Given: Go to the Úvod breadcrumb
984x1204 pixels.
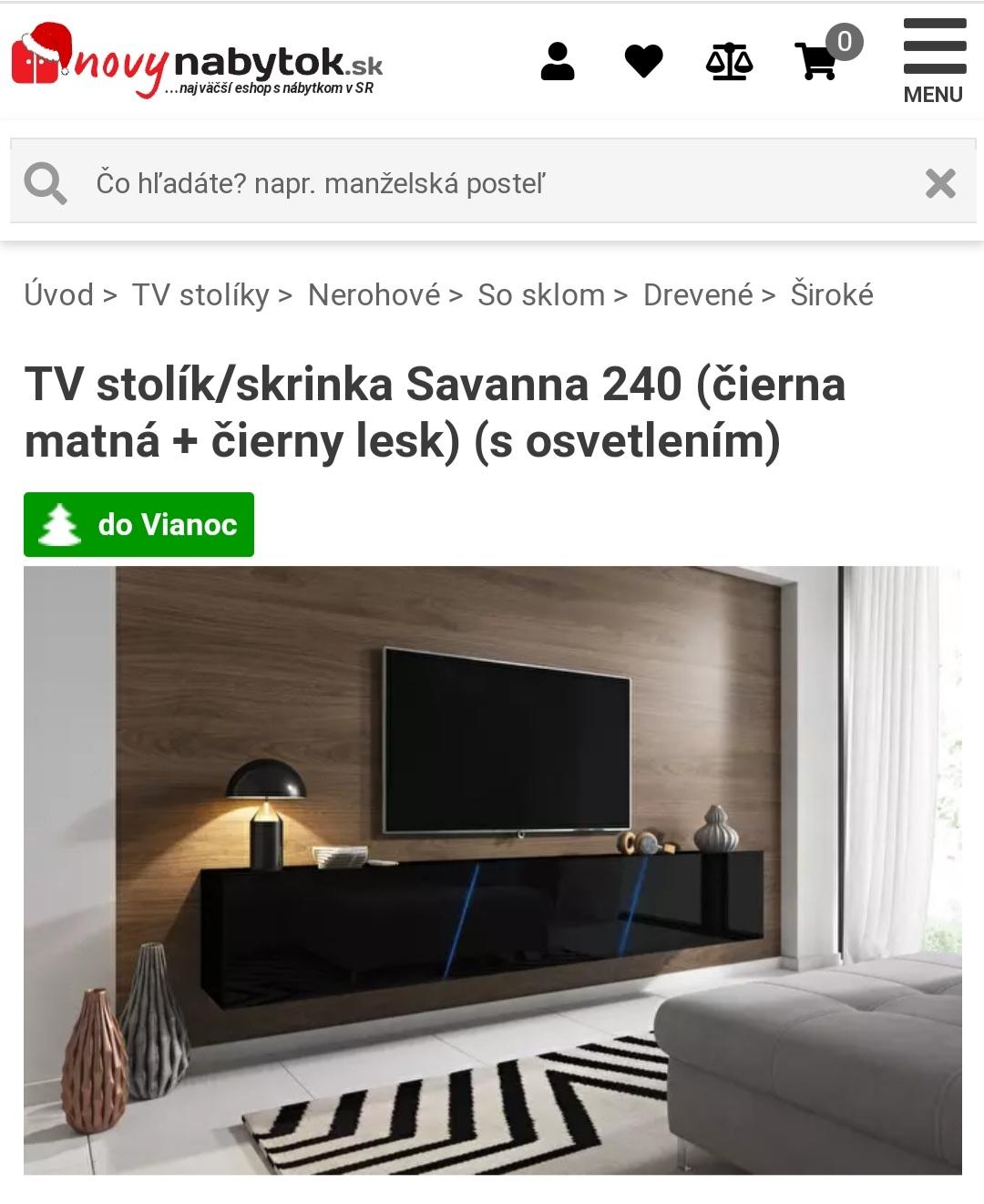Looking at the screenshot, I should [x=59, y=294].
